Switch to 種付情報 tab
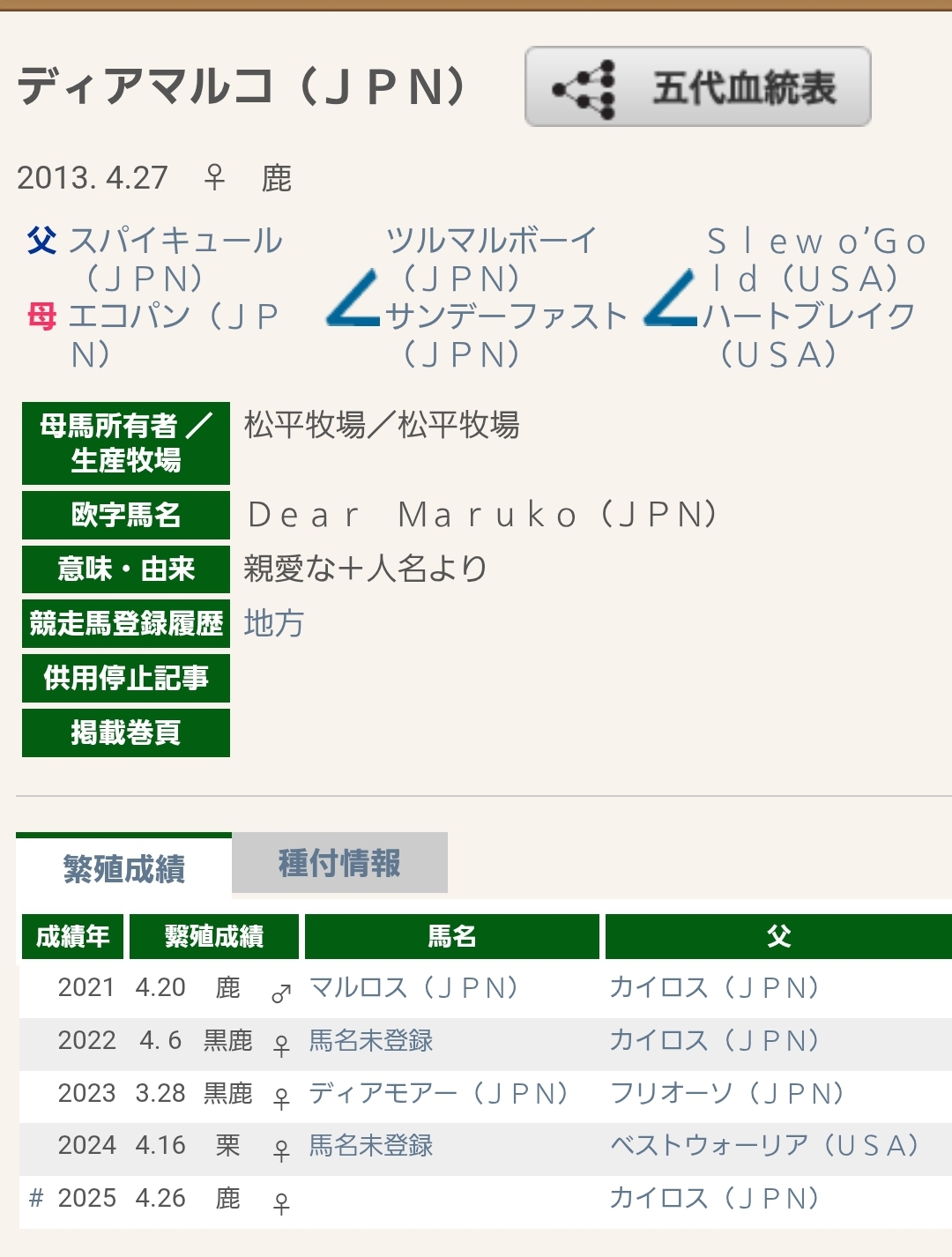This screenshot has width=952, height=1257. click(x=339, y=863)
